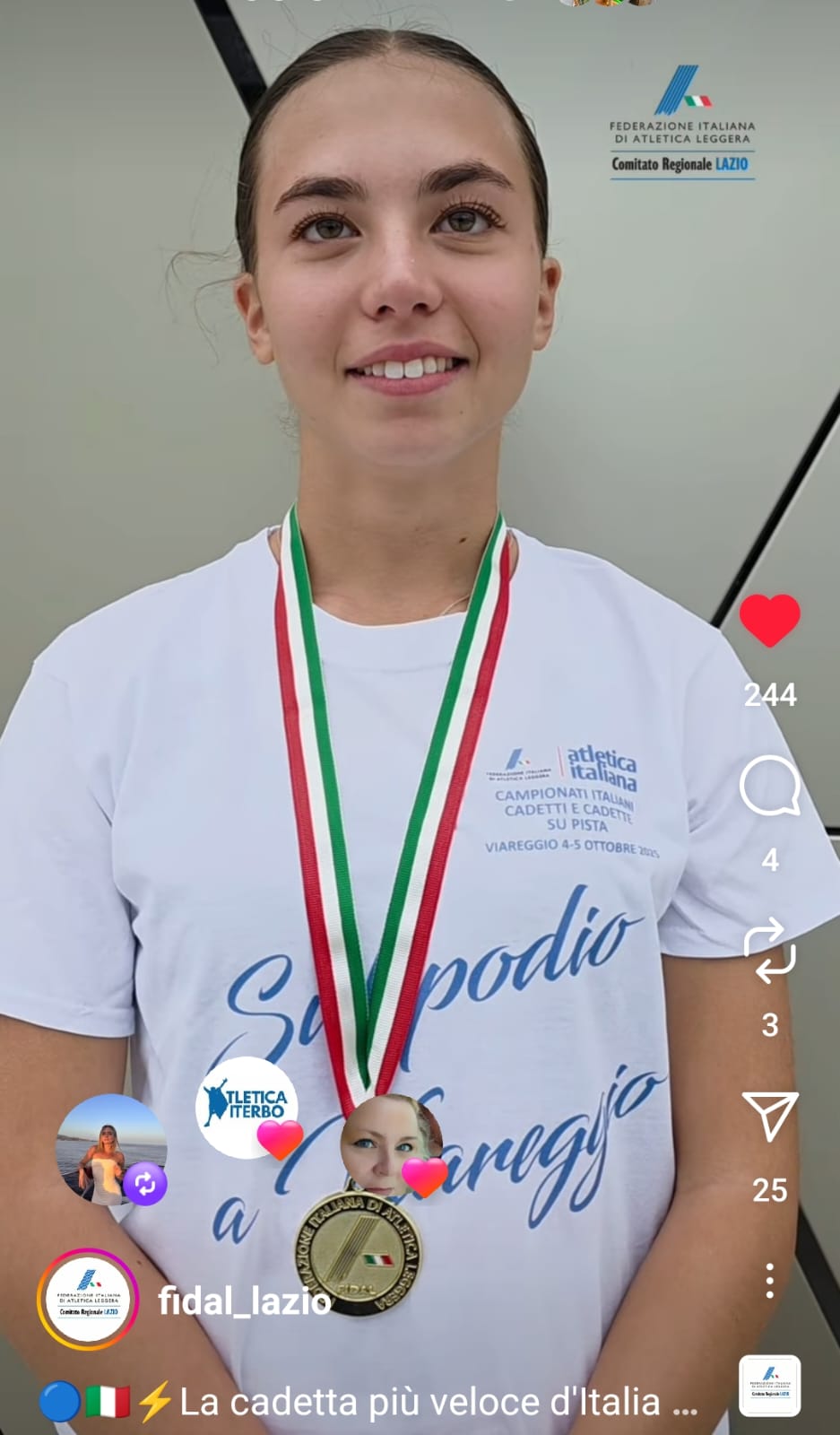This screenshot has height=1435, width=840.
Task: Open the three-dot more options menu
Action: click(769, 1281)
